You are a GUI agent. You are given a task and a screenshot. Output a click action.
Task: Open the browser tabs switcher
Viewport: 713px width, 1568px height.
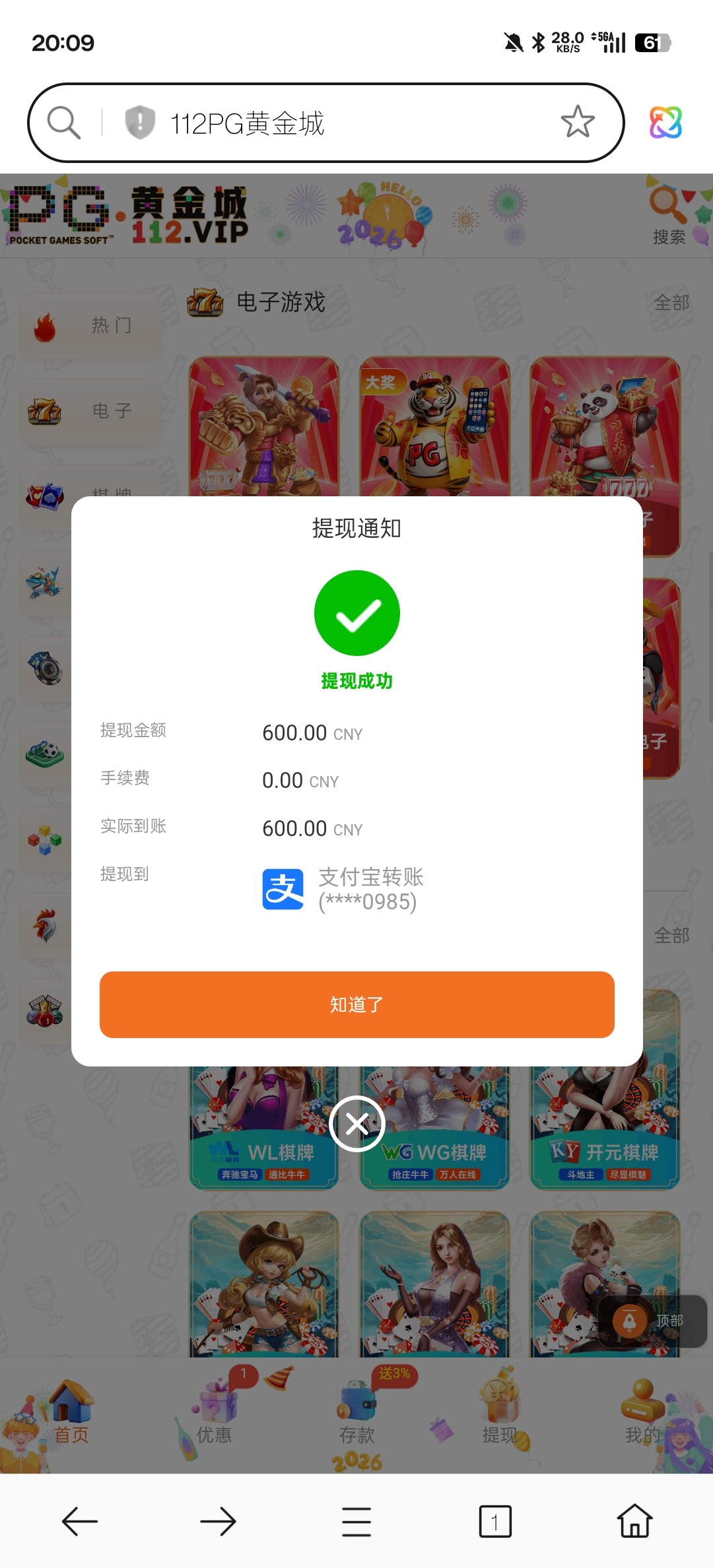pos(495,1522)
